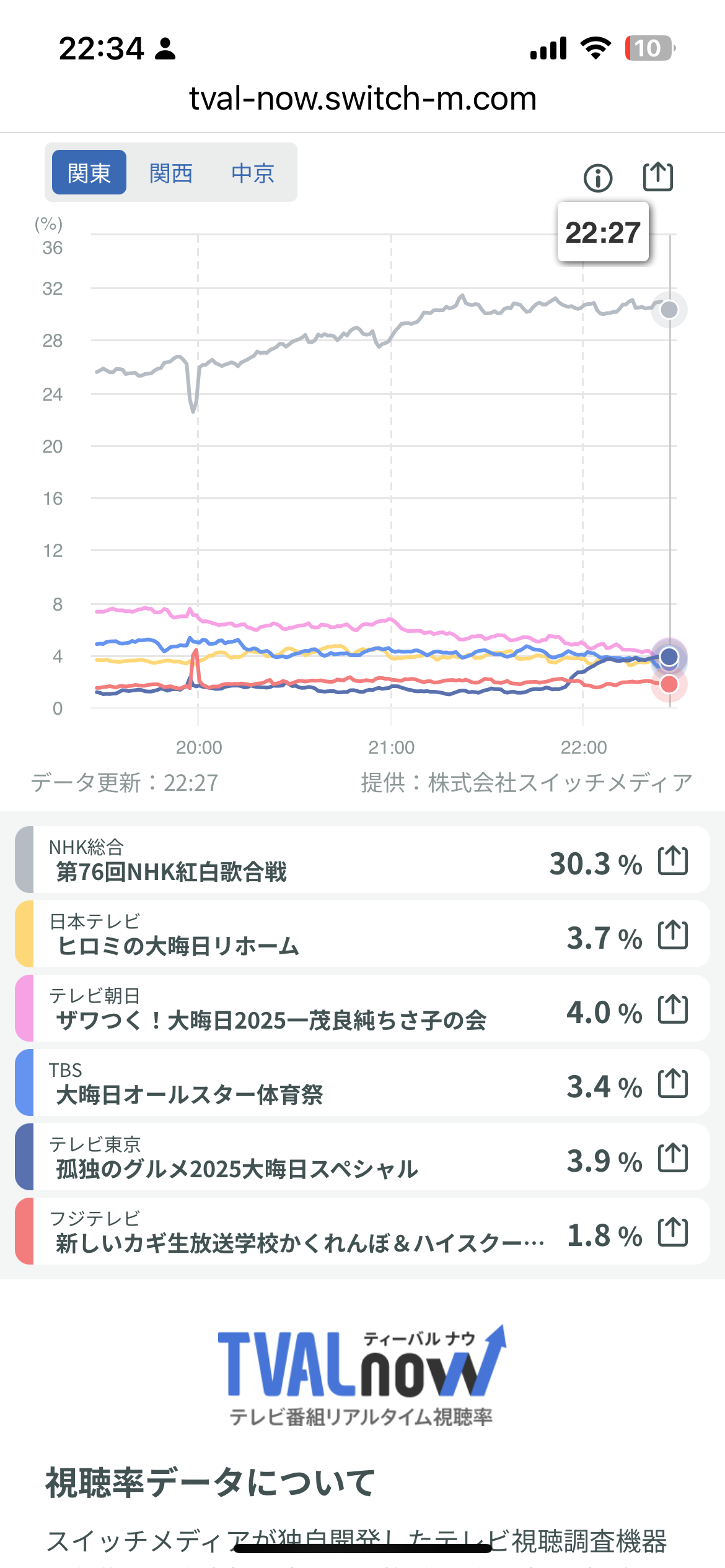
Task: Tap the tval-now.switch-m.com address bar
Action: [362, 98]
